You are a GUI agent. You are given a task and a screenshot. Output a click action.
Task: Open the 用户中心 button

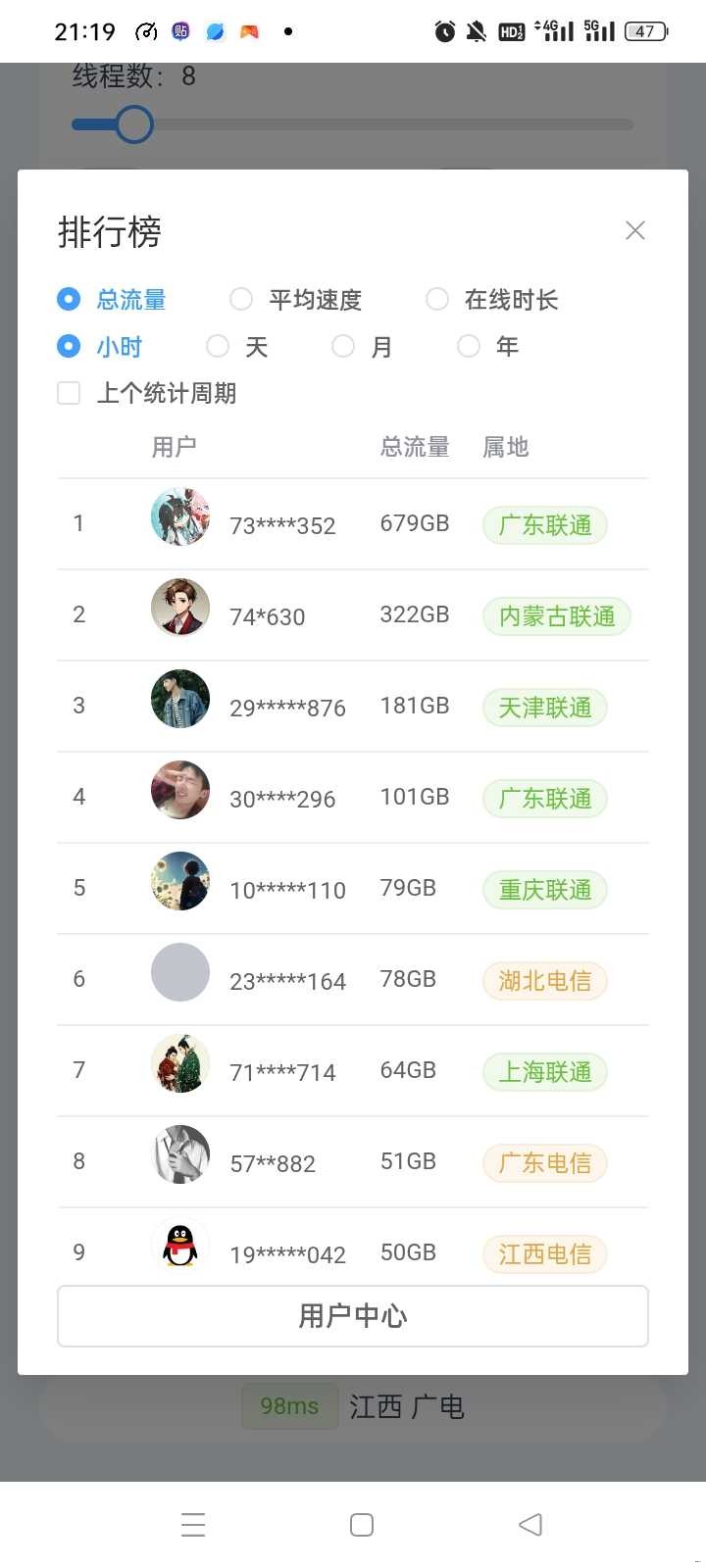pyautogui.click(x=353, y=1315)
